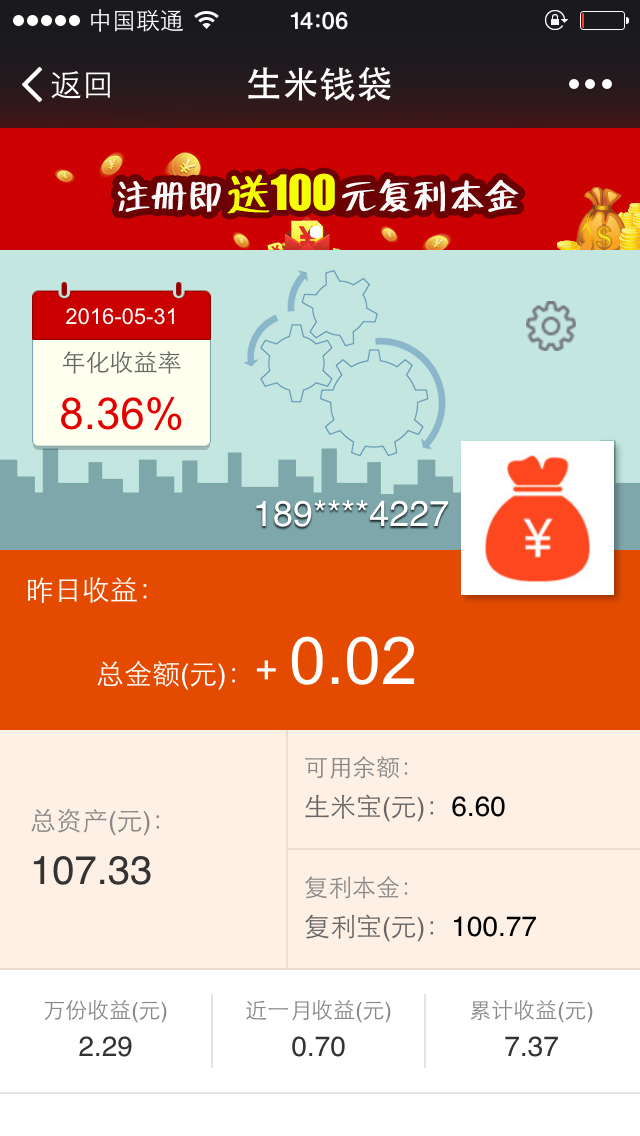View 累计收益 cumulative earnings
640x1136 pixels.
pyautogui.click(x=531, y=1030)
